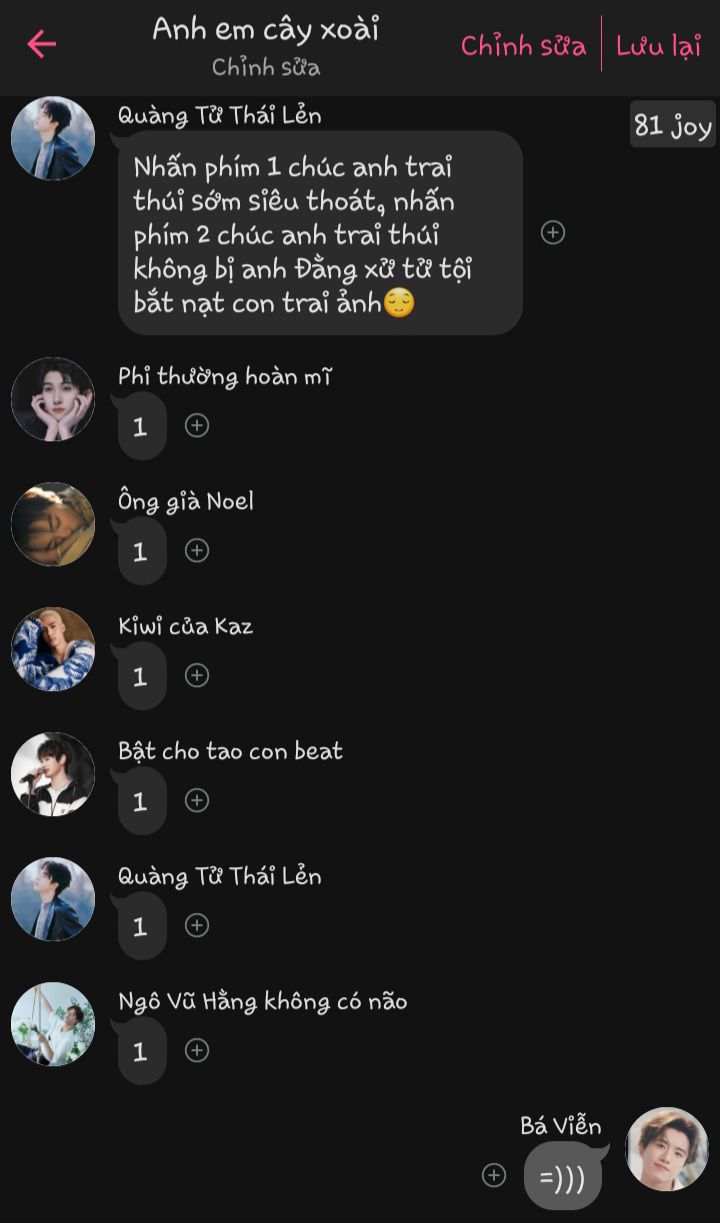The height and width of the screenshot is (1223, 720).
Task: Save the story with Lưu lại
Action: pos(658,45)
